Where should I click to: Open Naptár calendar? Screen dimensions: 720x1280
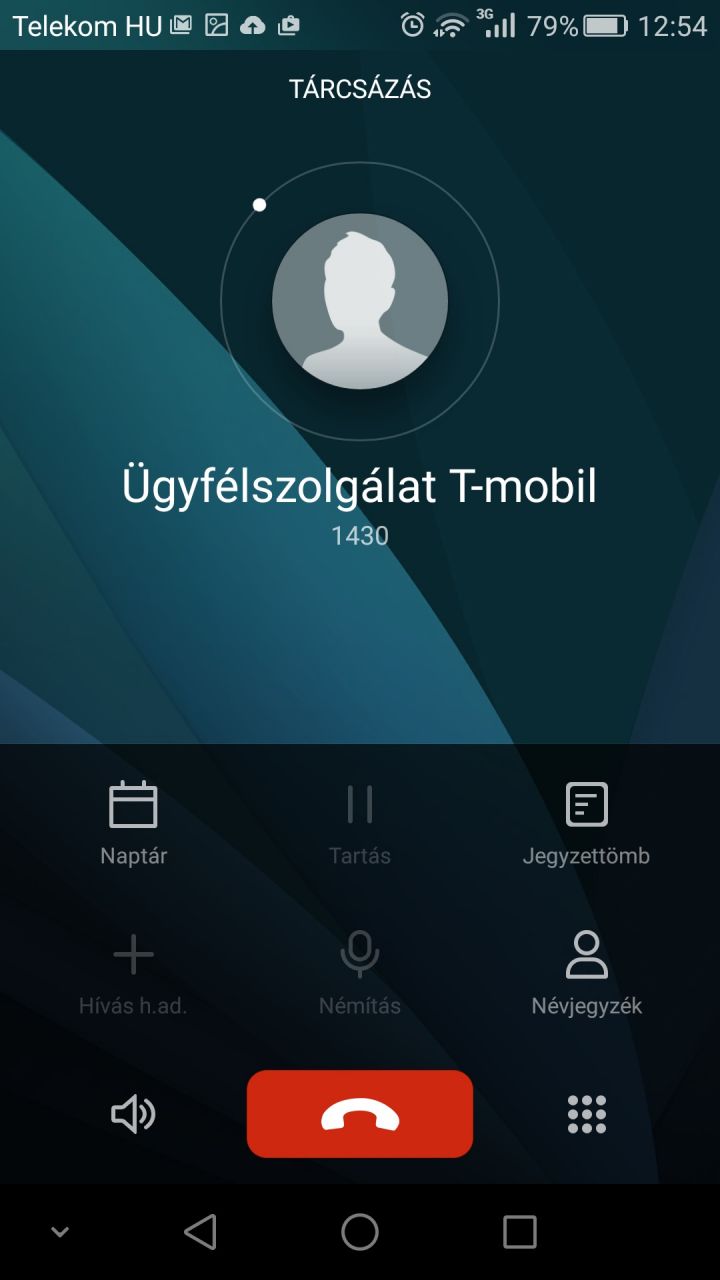coord(133,824)
